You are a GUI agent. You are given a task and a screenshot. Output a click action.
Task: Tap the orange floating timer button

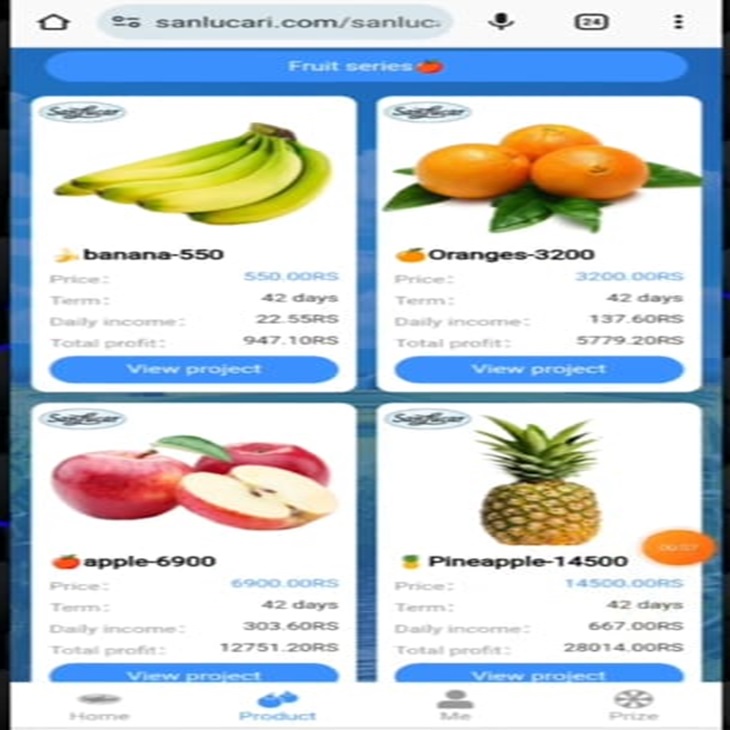click(679, 547)
